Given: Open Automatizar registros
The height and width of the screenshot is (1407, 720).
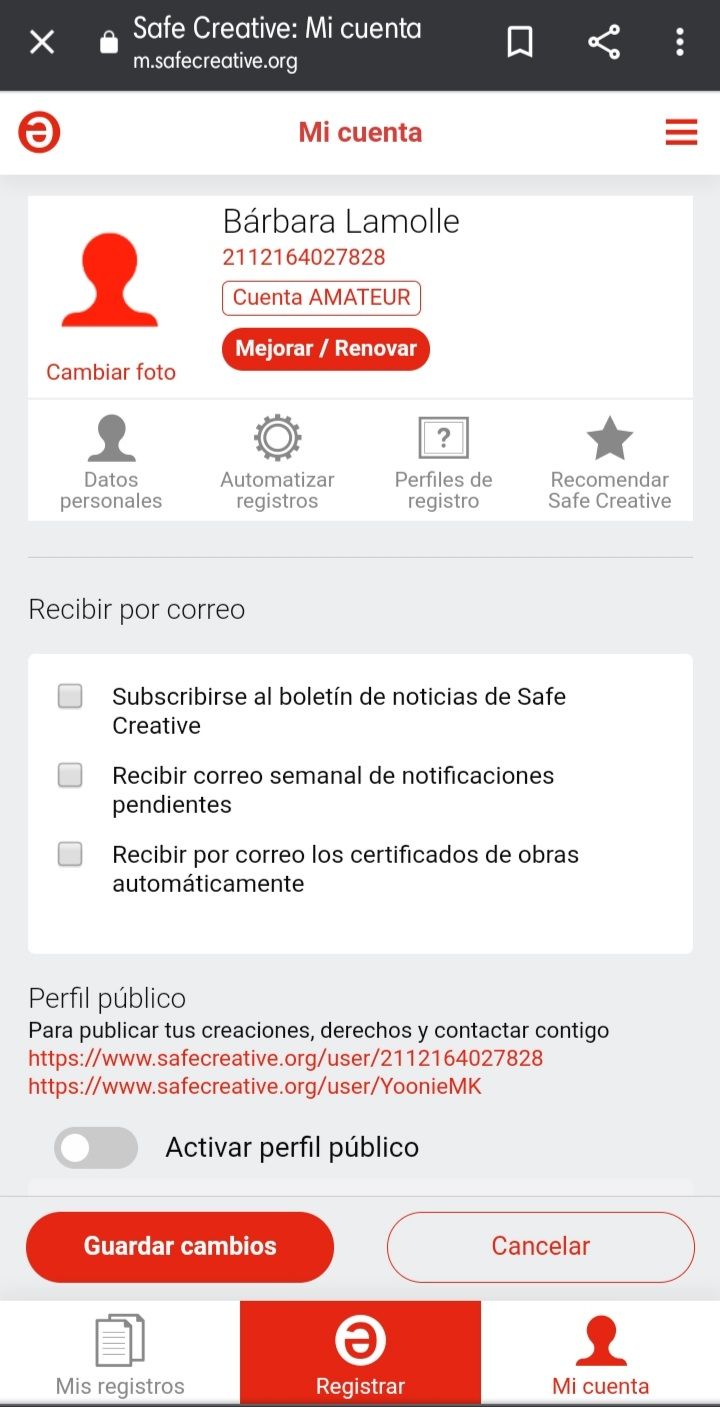Looking at the screenshot, I should point(277,462).
